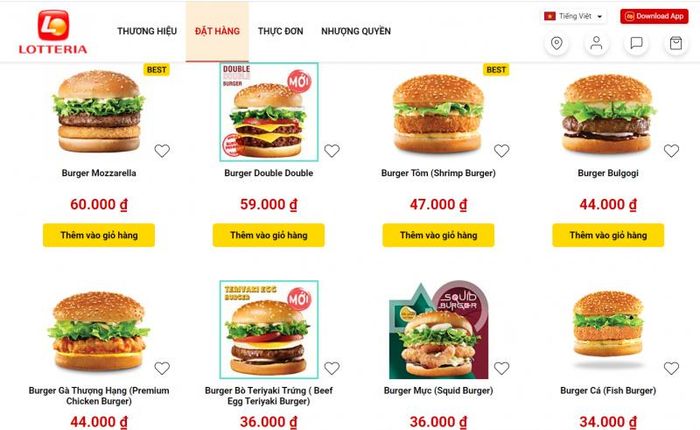This screenshot has width=700, height=430.
Task: Open the chat message icon
Action: coord(635,44)
